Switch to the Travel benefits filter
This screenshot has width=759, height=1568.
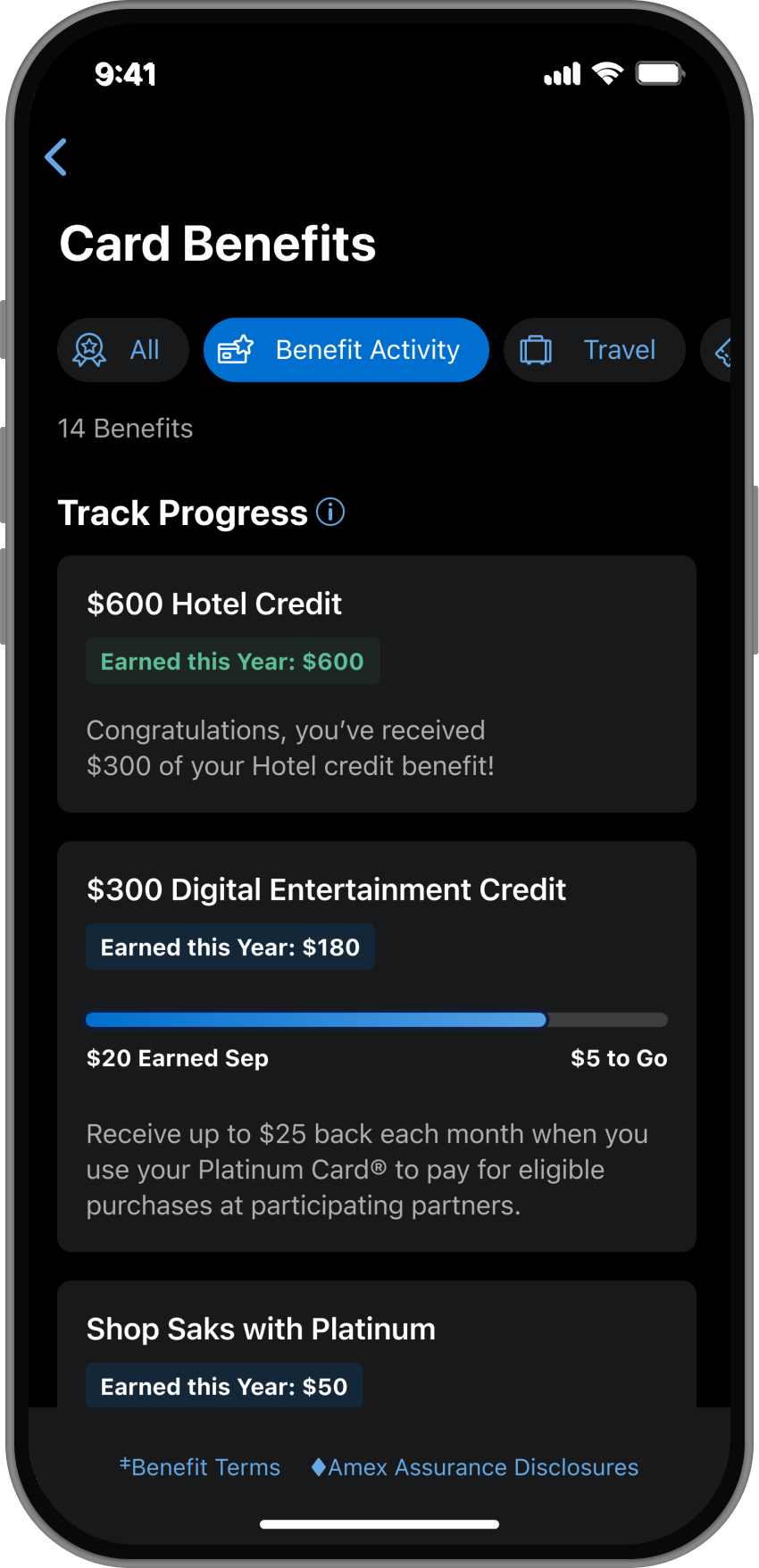594,350
